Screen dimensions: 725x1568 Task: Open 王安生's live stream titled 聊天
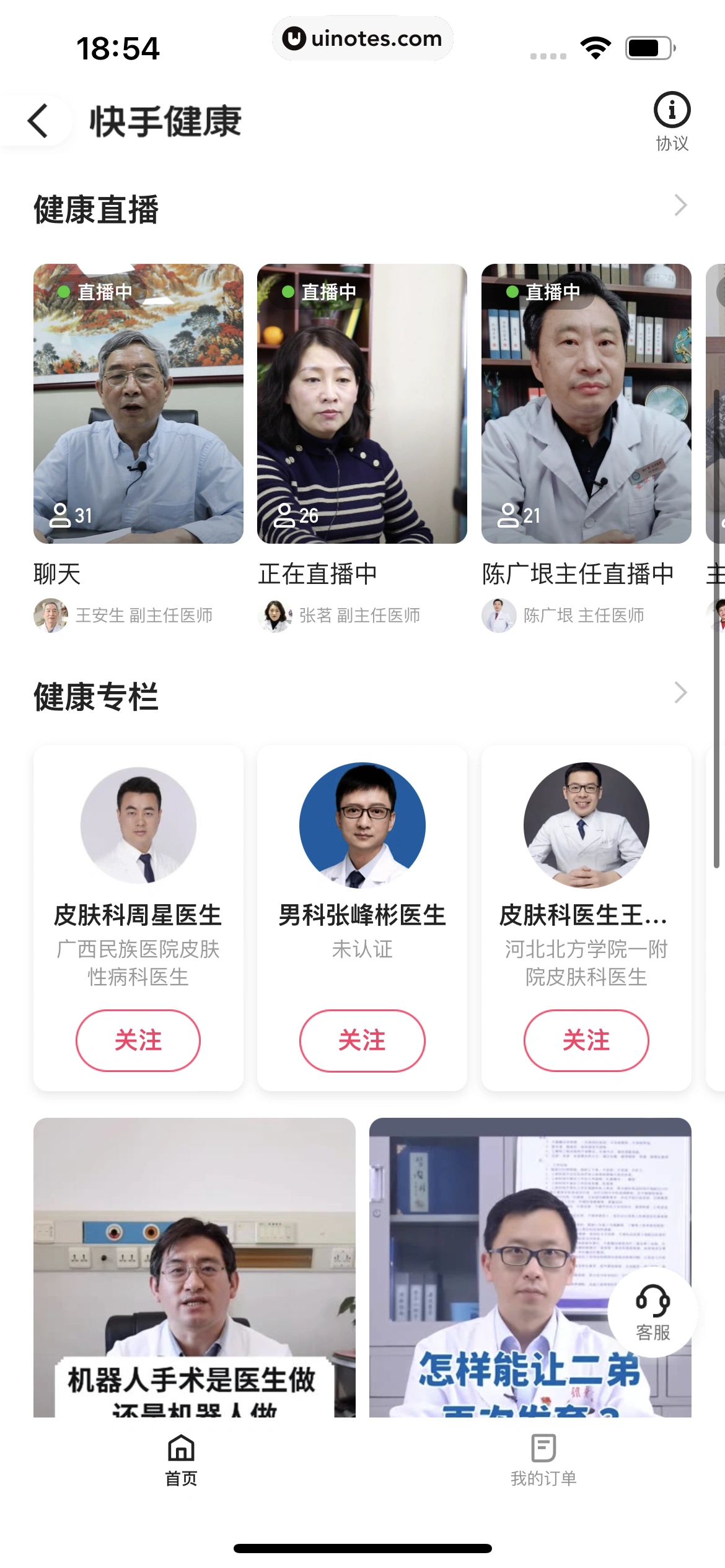[138, 404]
